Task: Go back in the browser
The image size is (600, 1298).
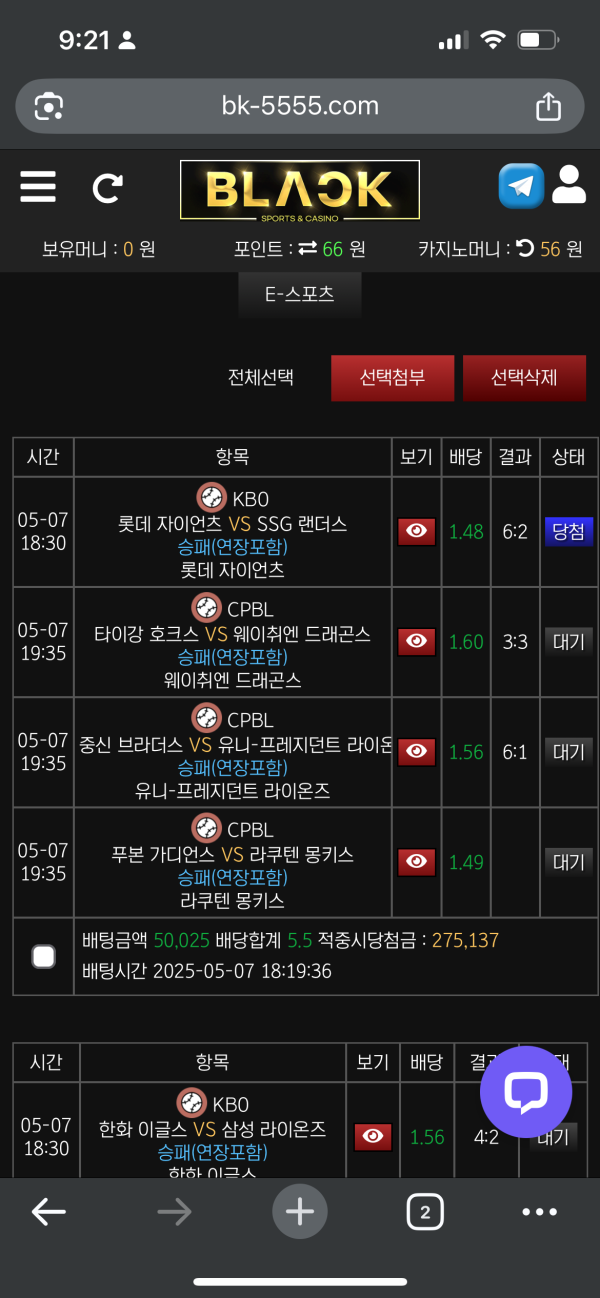Action: 48,1212
